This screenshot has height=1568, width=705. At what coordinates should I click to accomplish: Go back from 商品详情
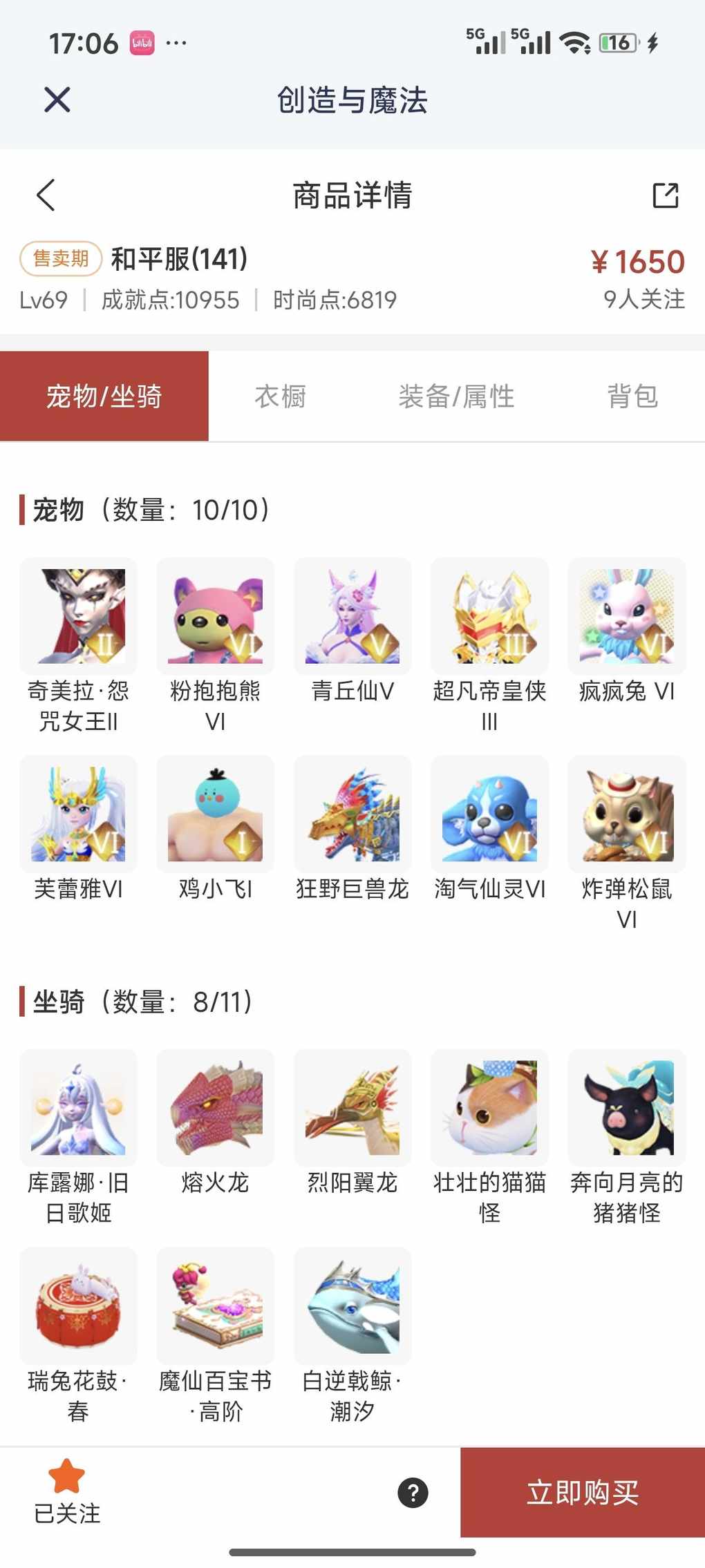(46, 195)
